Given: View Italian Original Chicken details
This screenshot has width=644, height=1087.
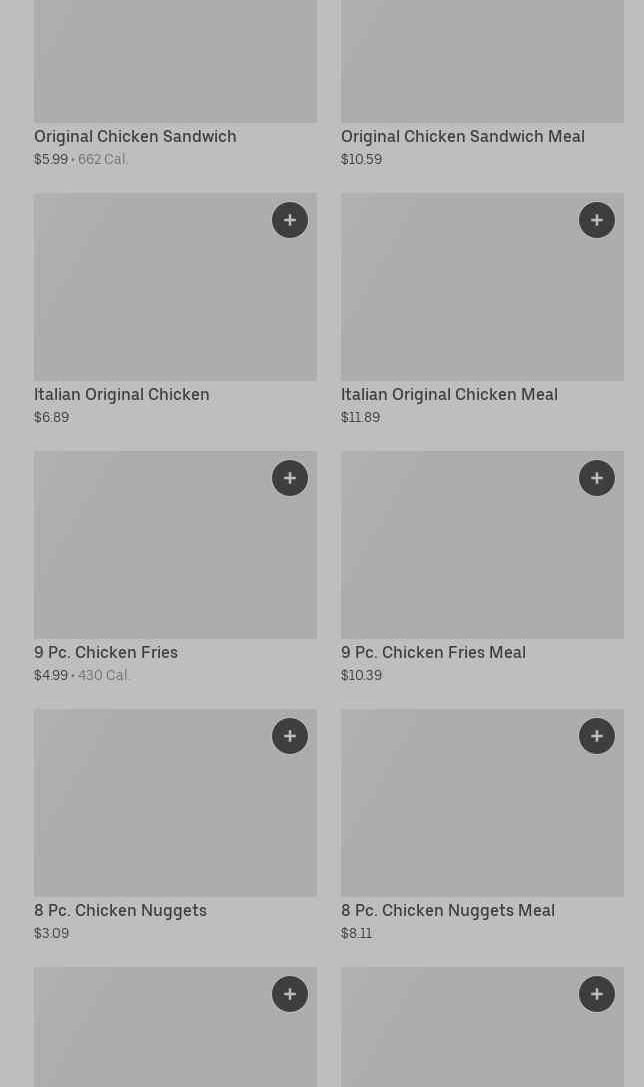Looking at the screenshot, I should (x=175, y=309).
